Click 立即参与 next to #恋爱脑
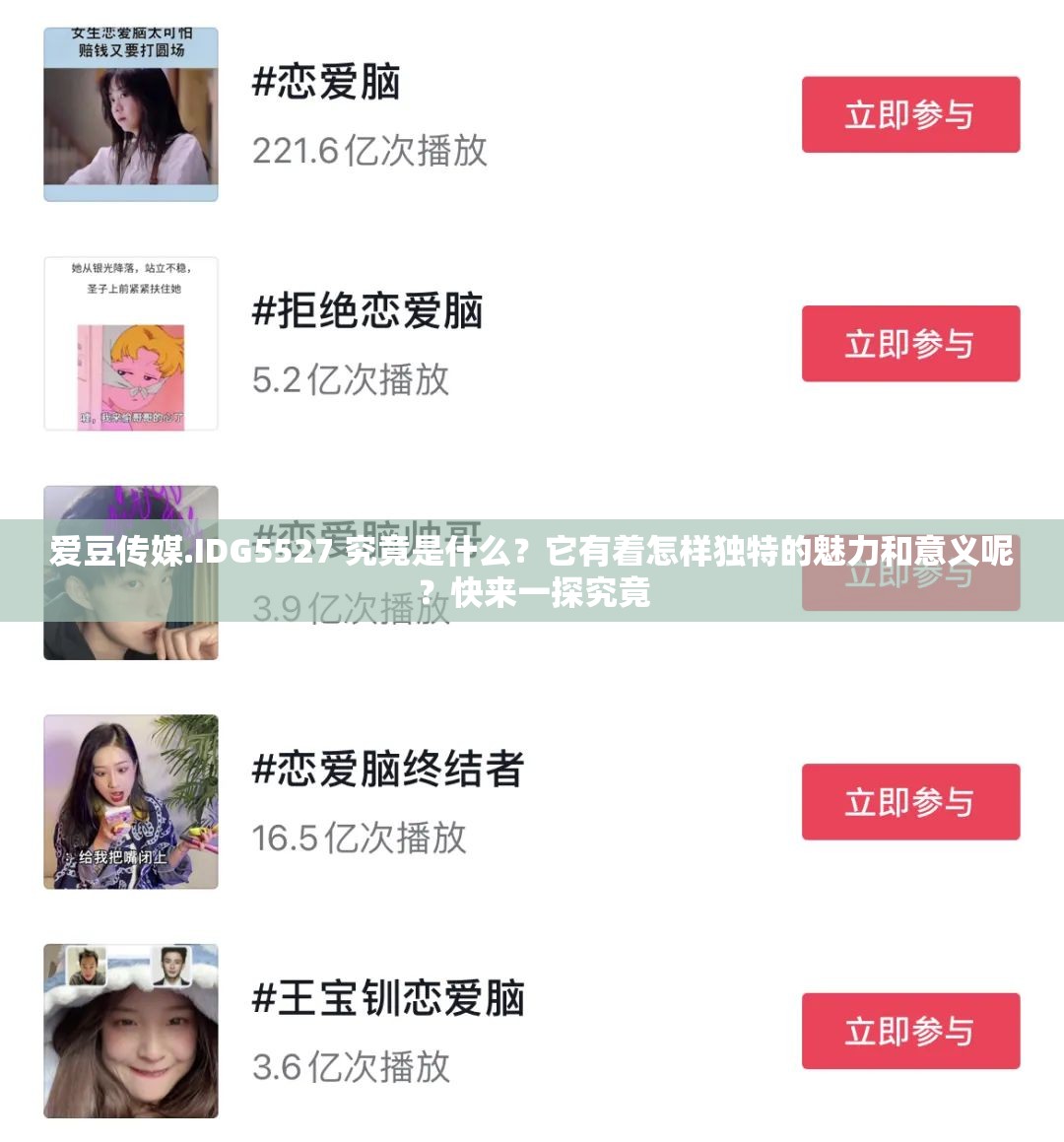This screenshot has width=1064, height=1142. 912,115
